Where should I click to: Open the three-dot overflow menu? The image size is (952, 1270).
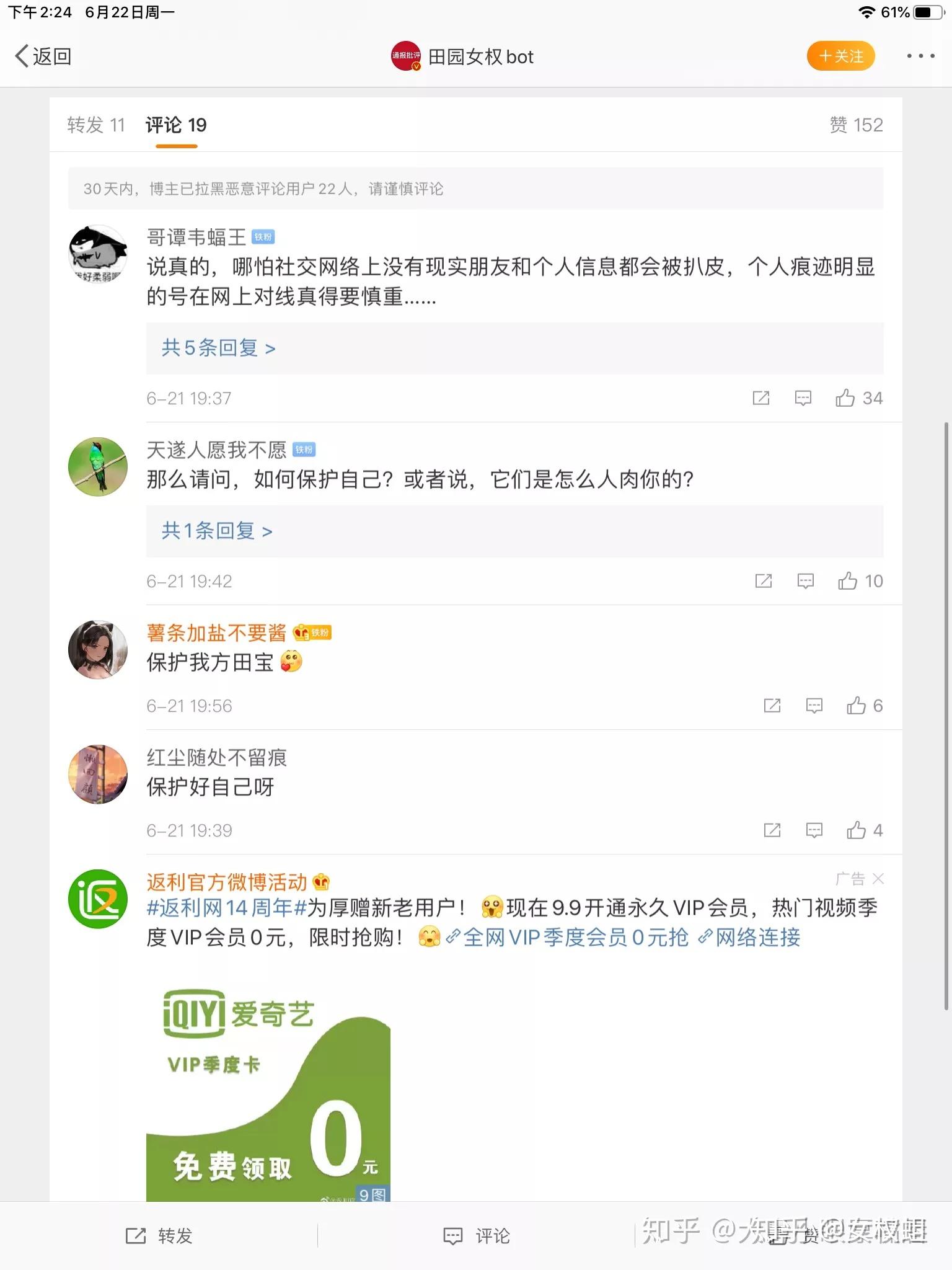tap(920, 56)
